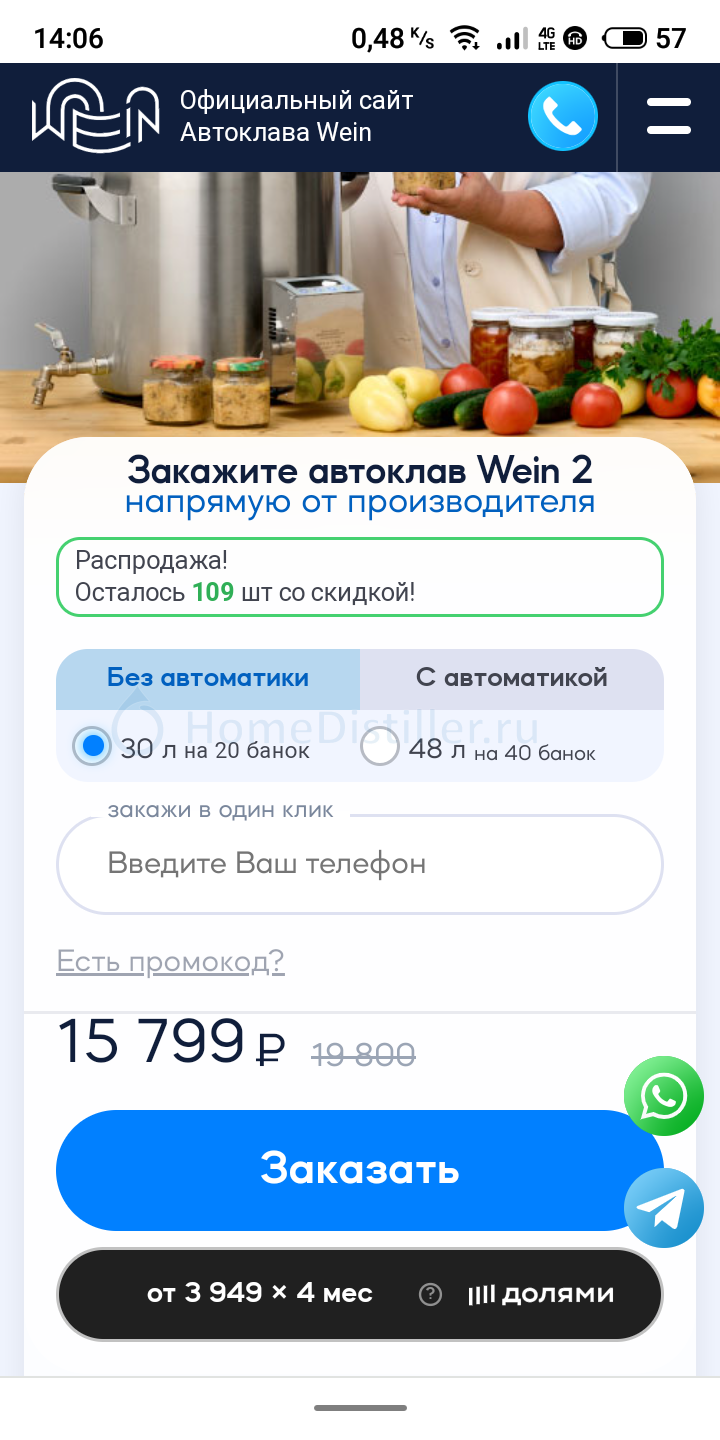Tap the question mark help icon
The width and height of the screenshot is (720, 1440).
[x=430, y=1295]
